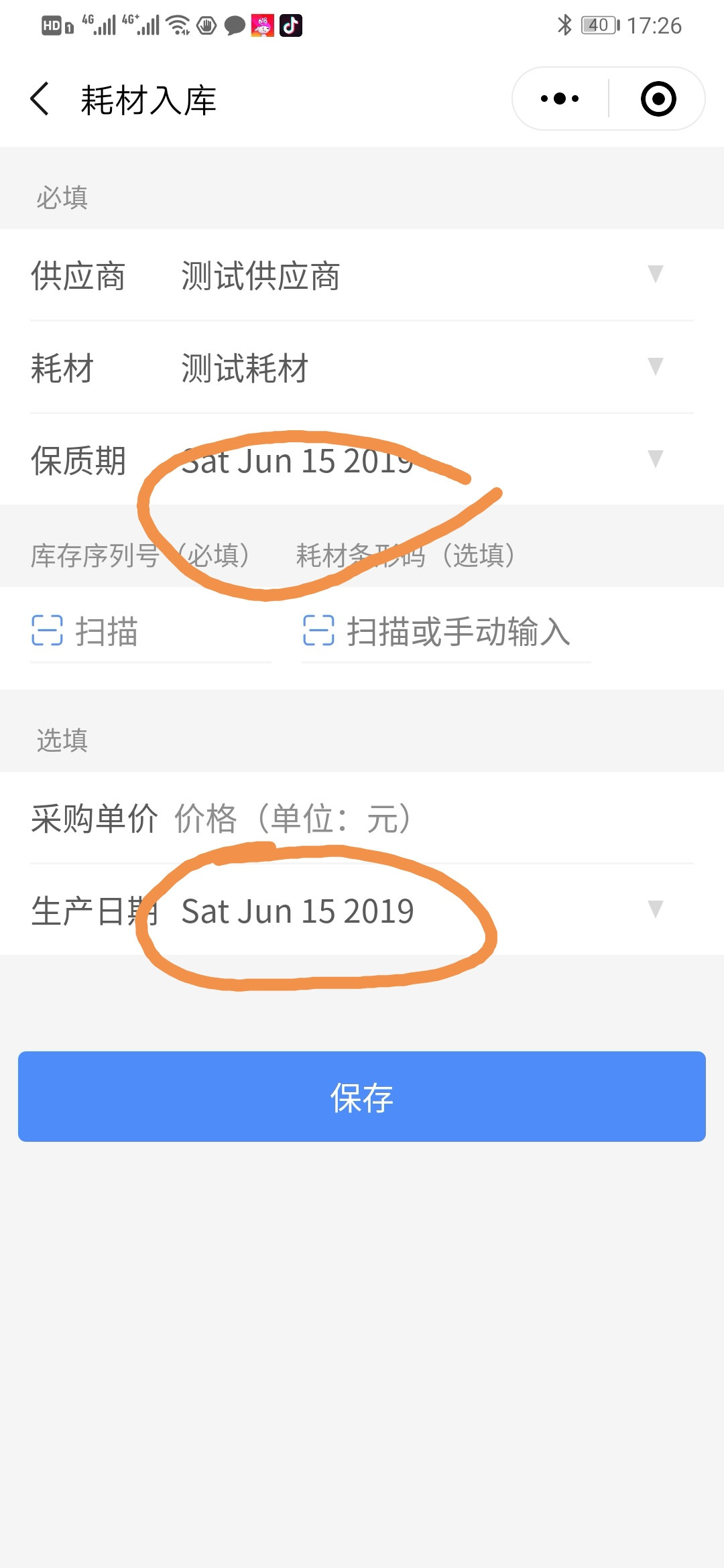Save the form with 保存 button
This screenshot has height=1568, width=724.
tap(362, 1096)
